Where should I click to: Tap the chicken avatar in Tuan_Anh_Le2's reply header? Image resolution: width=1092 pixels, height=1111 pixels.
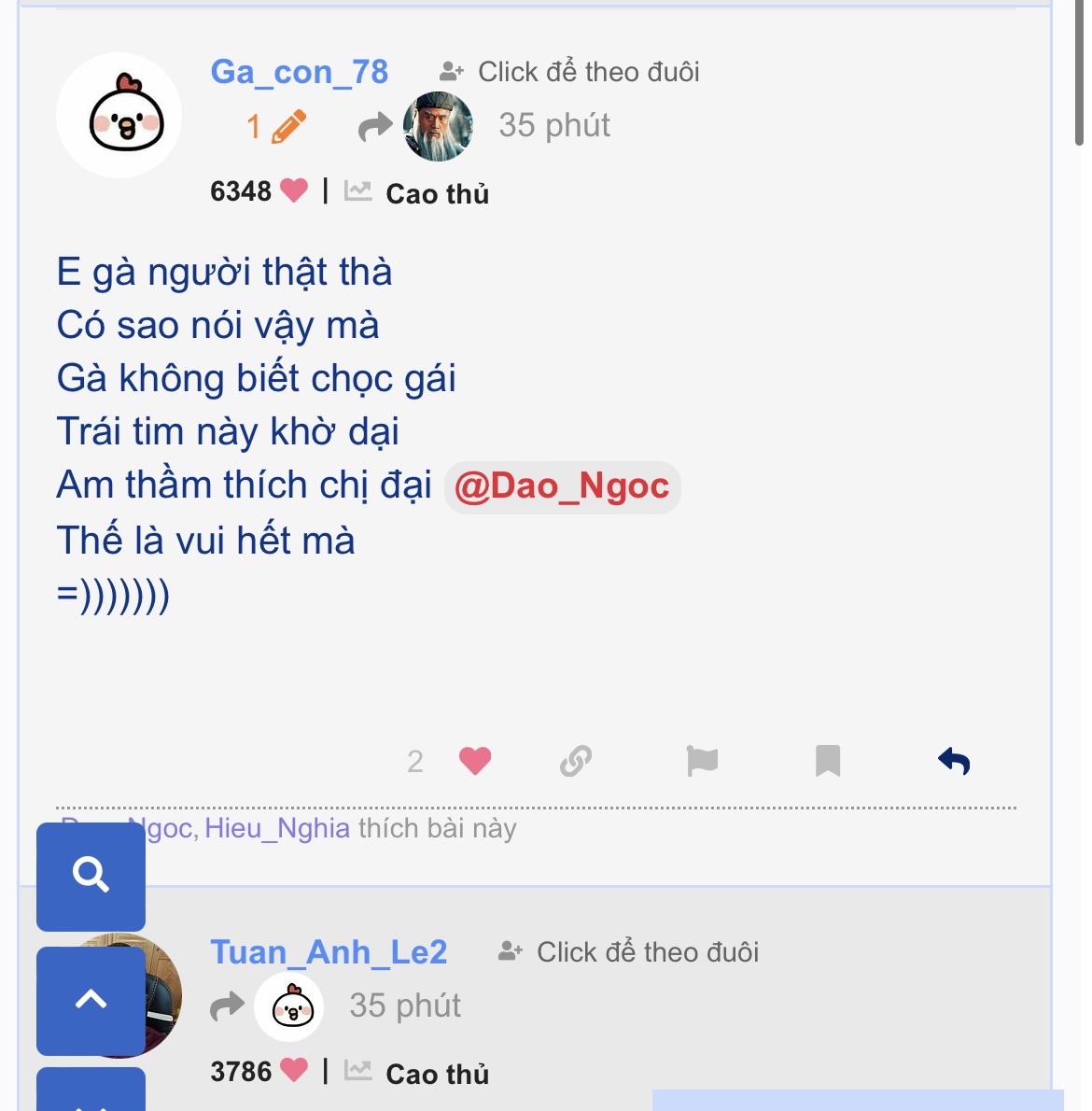point(289,1006)
